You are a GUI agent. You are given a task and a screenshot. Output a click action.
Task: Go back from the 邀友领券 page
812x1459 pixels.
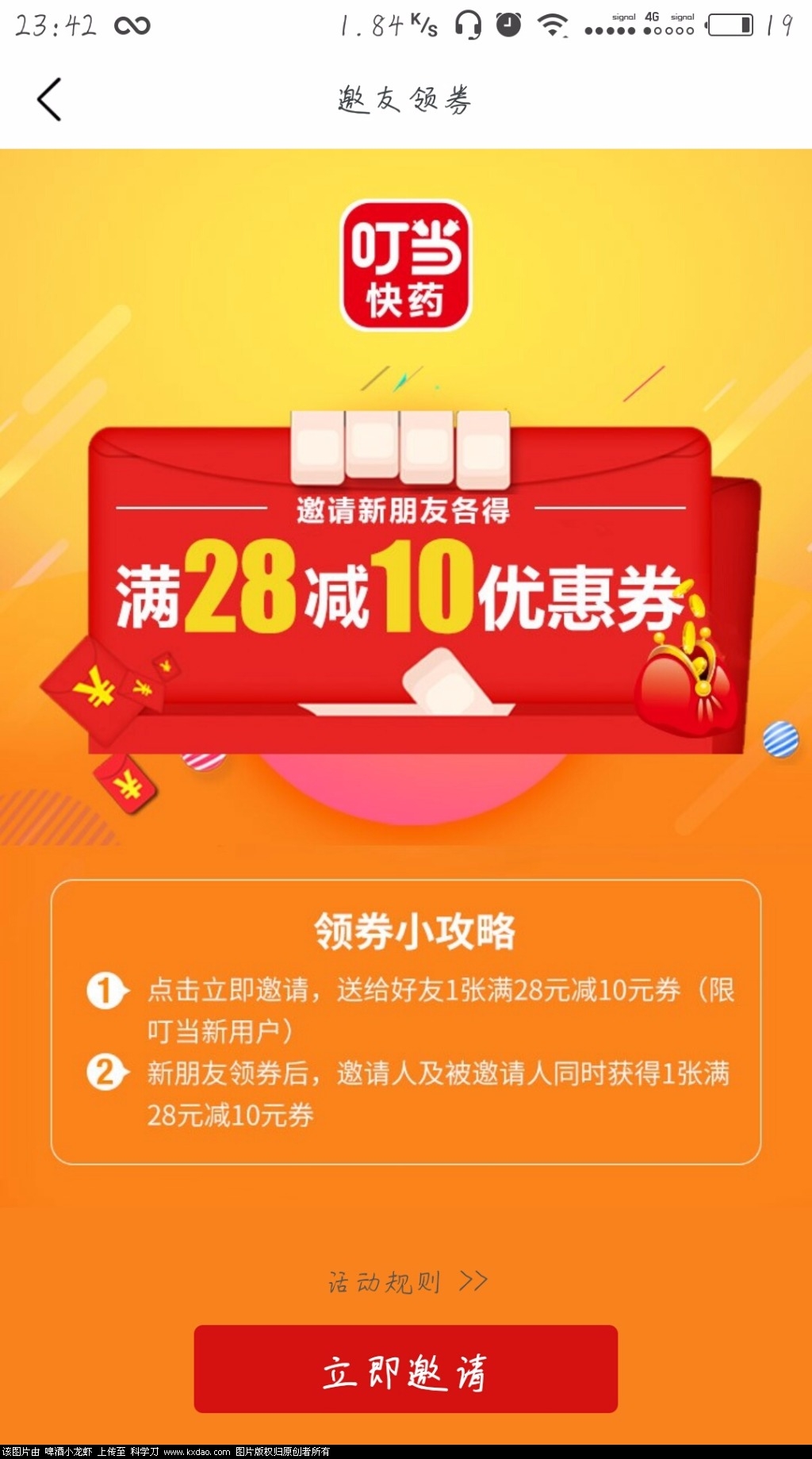(49, 100)
